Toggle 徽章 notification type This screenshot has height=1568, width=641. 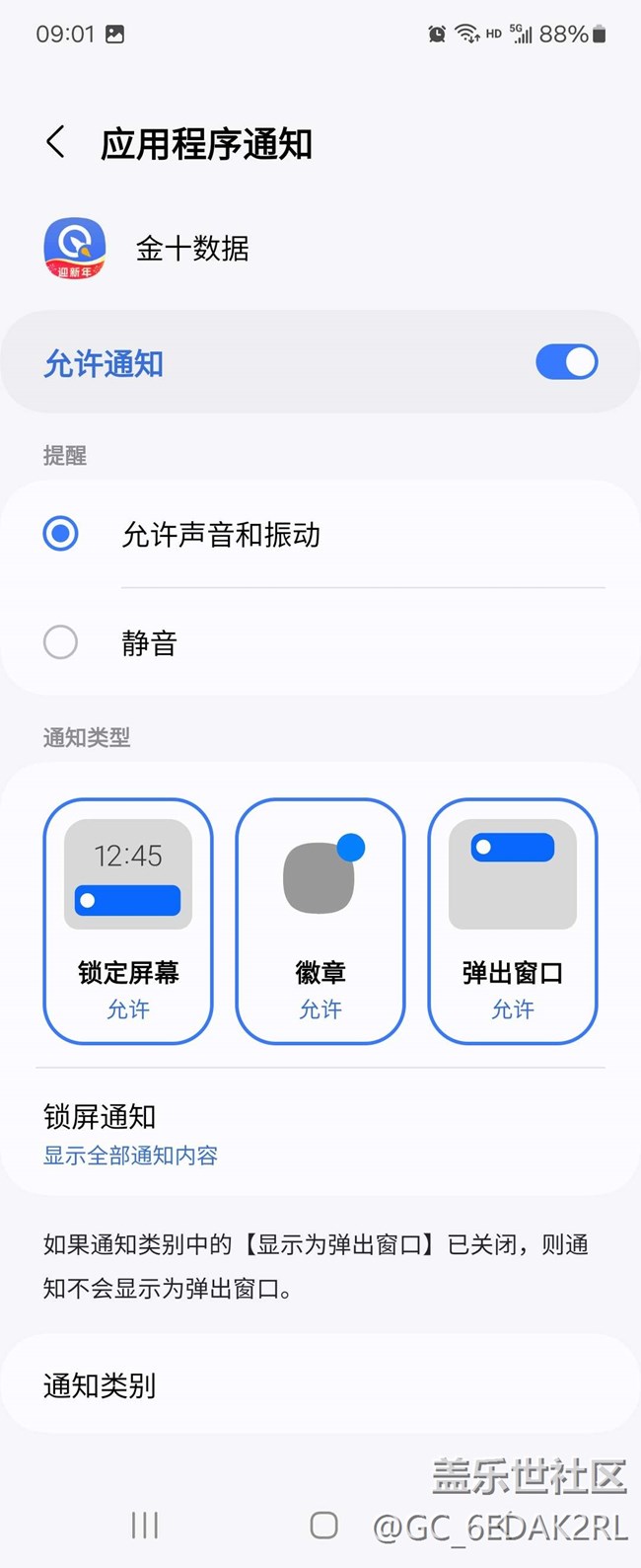(x=320, y=920)
